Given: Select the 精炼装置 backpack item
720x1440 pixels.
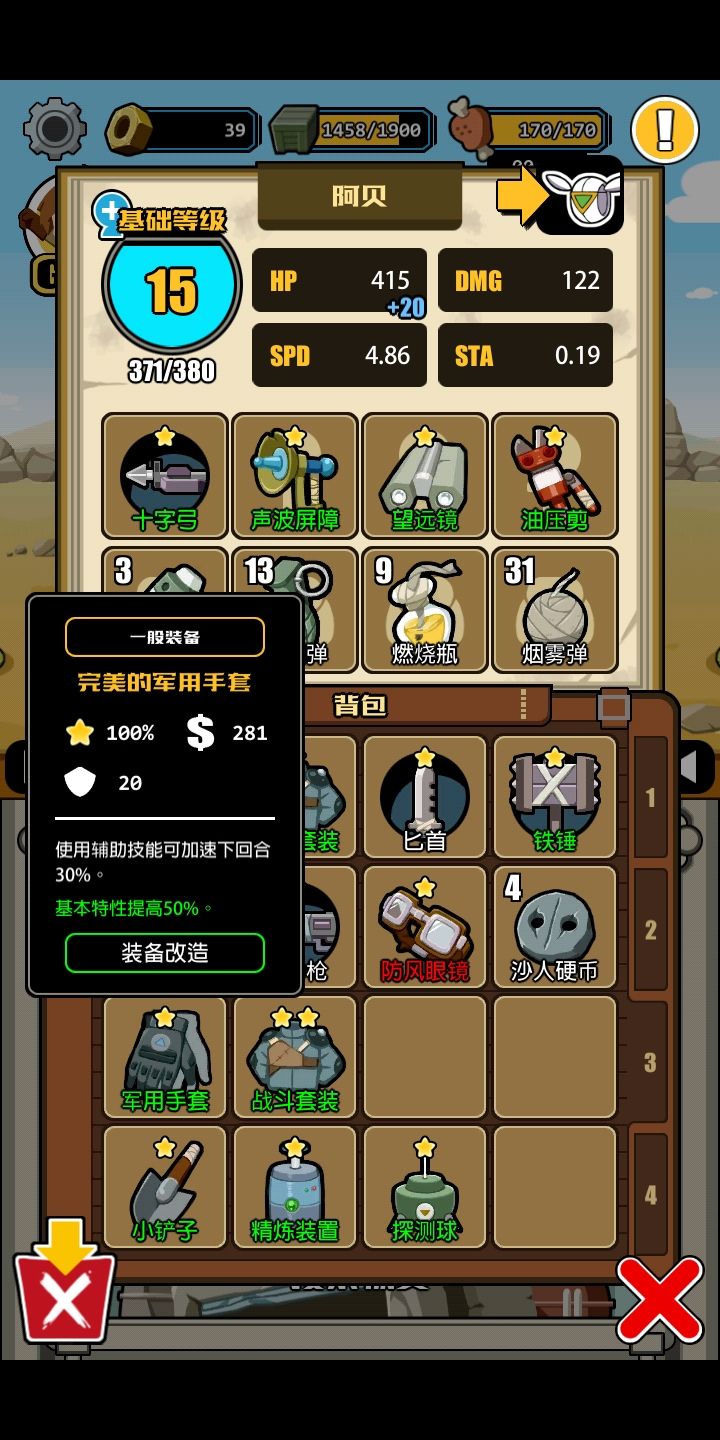Looking at the screenshot, I should pyautogui.click(x=293, y=1185).
